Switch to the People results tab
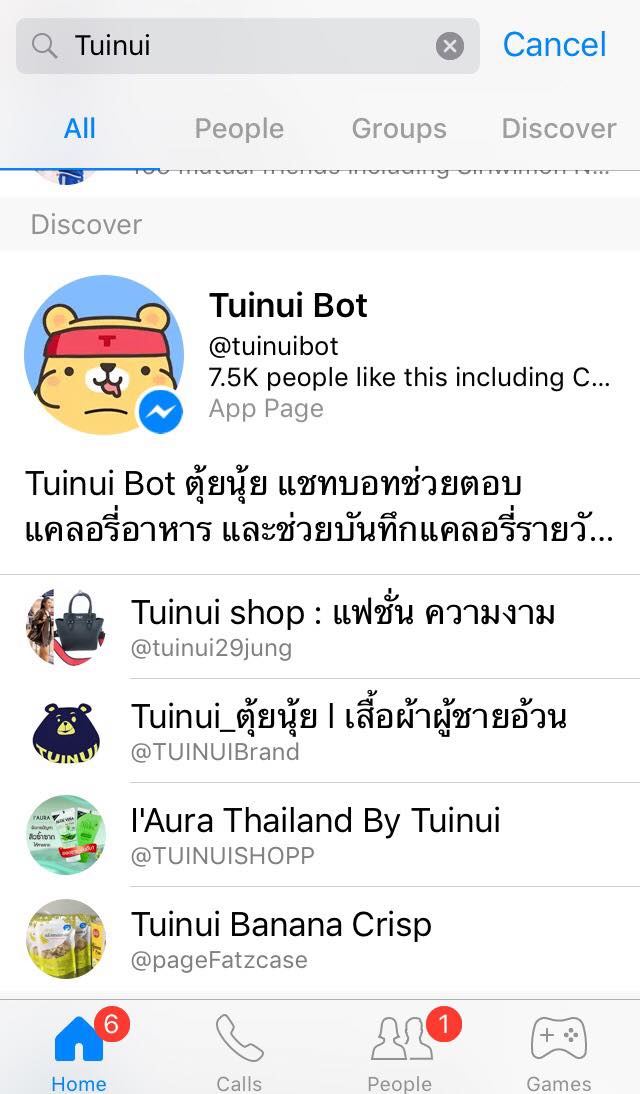This screenshot has width=640, height=1094. coord(239,129)
